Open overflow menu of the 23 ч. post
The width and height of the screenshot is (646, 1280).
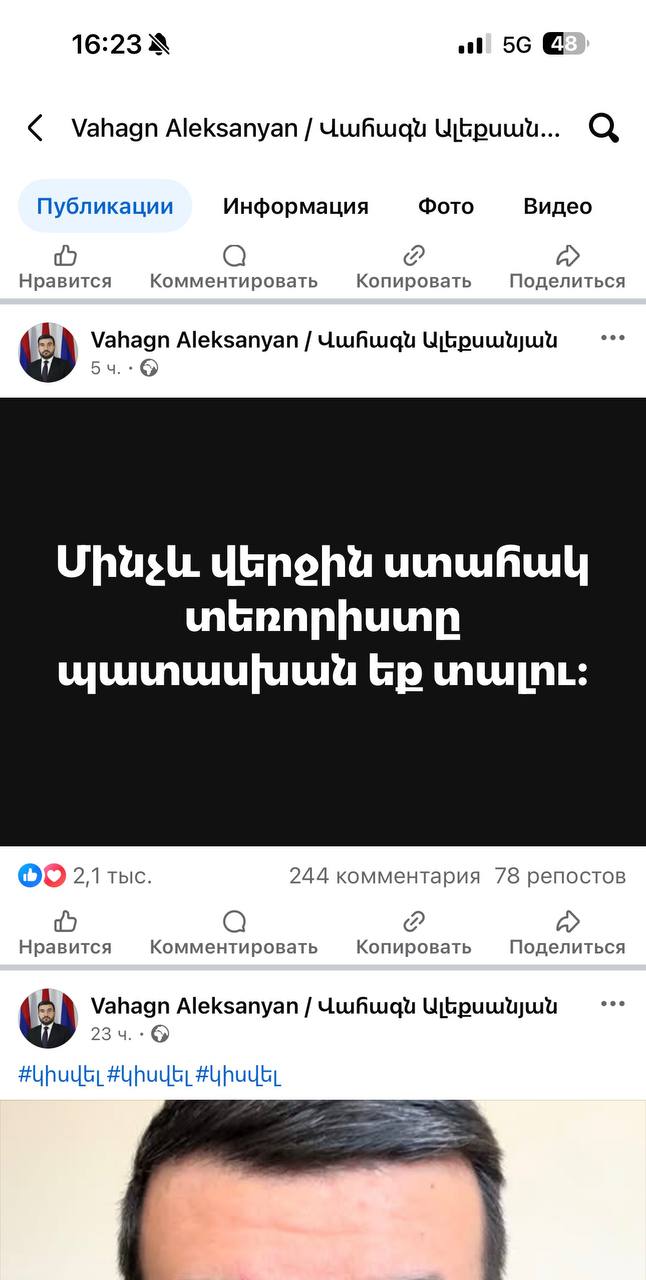(612, 1004)
